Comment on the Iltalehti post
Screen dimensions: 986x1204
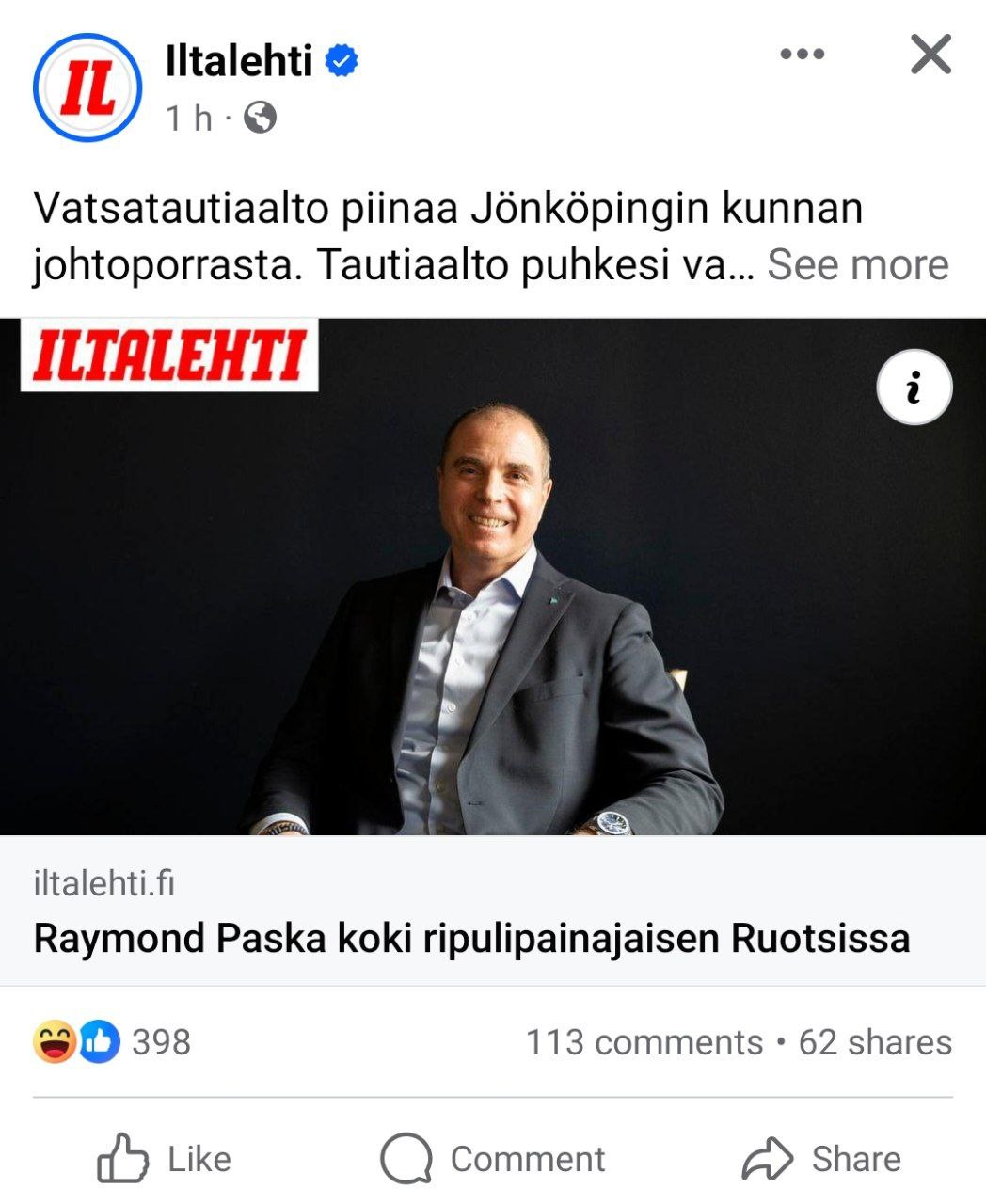[x=493, y=1159]
